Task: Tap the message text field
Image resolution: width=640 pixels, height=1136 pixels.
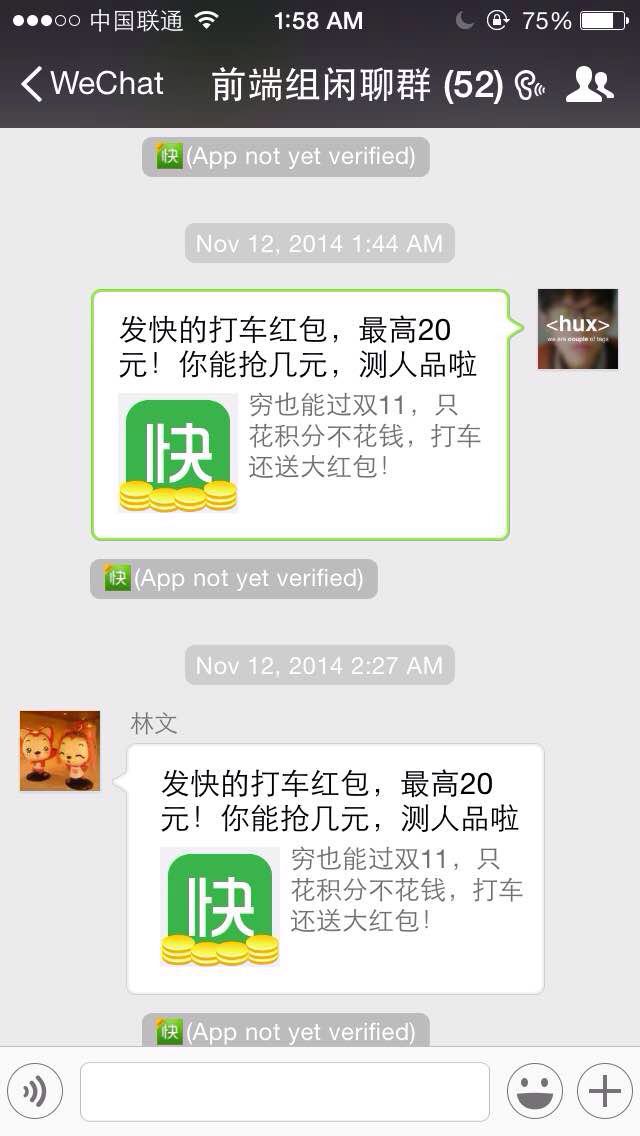Action: [x=285, y=1091]
